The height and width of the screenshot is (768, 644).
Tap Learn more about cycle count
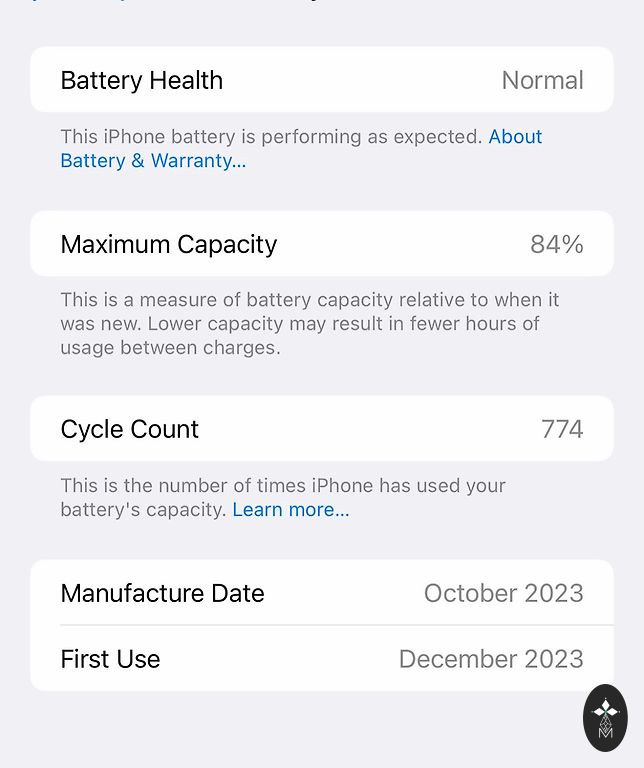(290, 510)
